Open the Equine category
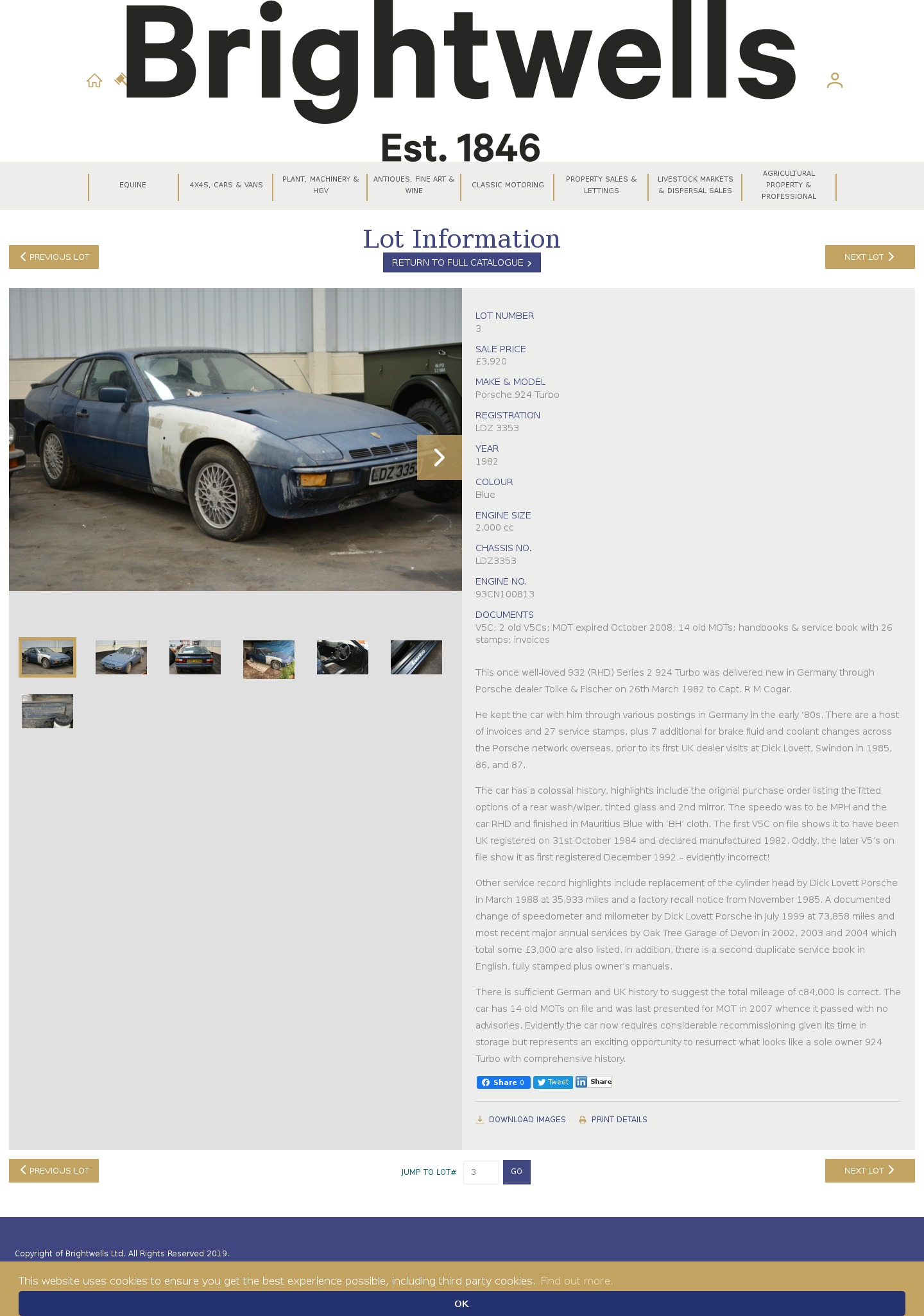Image resolution: width=924 pixels, height=1316 pixels. (133, 185)
